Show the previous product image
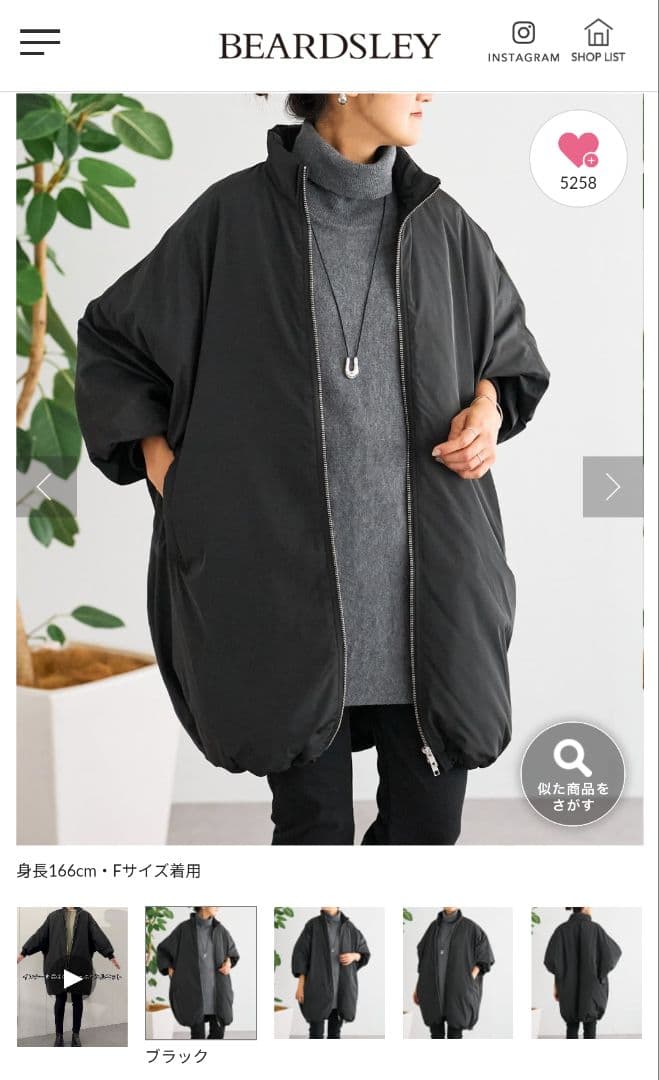Image resolution: width=659 pixels, height=1080 pixels. (46, 487)
